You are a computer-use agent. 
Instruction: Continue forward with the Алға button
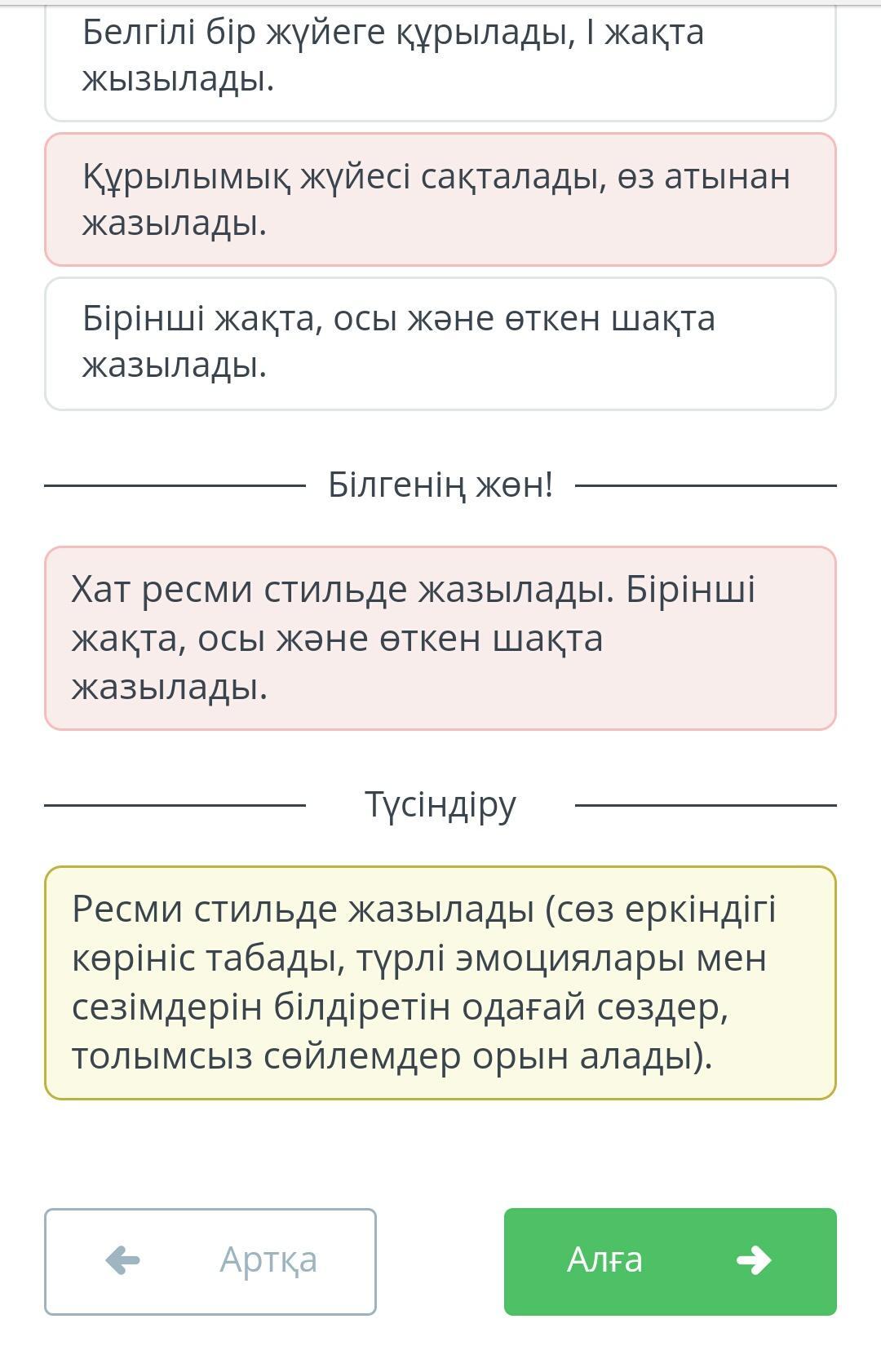tap(670, 1261)
